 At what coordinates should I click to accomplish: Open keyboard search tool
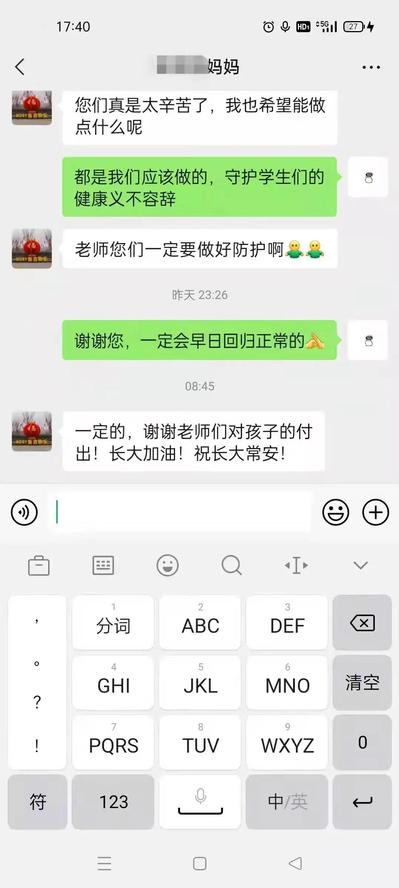coord(231,565)
